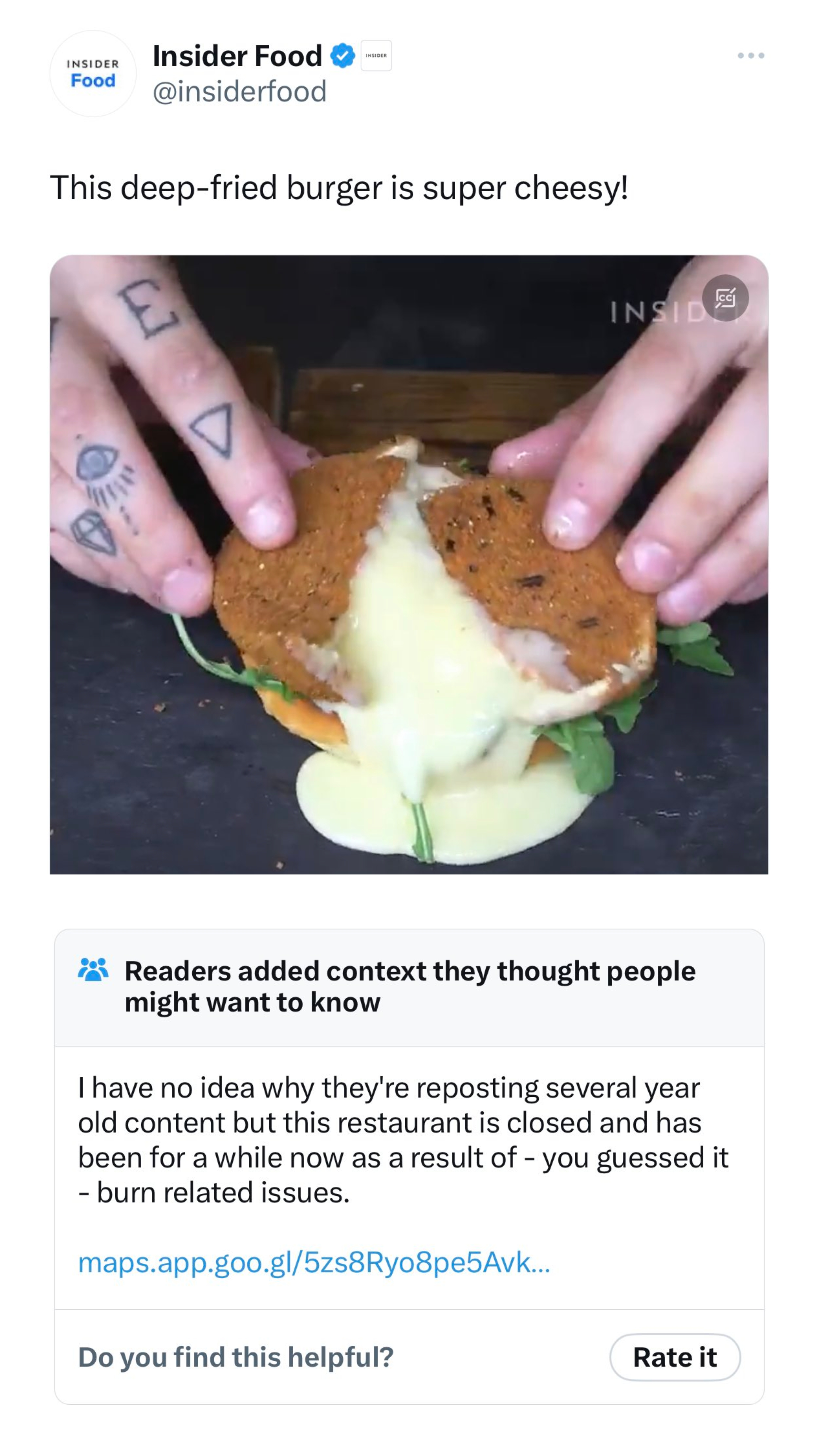819x1456 pixels.
Task: Open the @insiderfood account handle
Action: click(x=240, y=92)
